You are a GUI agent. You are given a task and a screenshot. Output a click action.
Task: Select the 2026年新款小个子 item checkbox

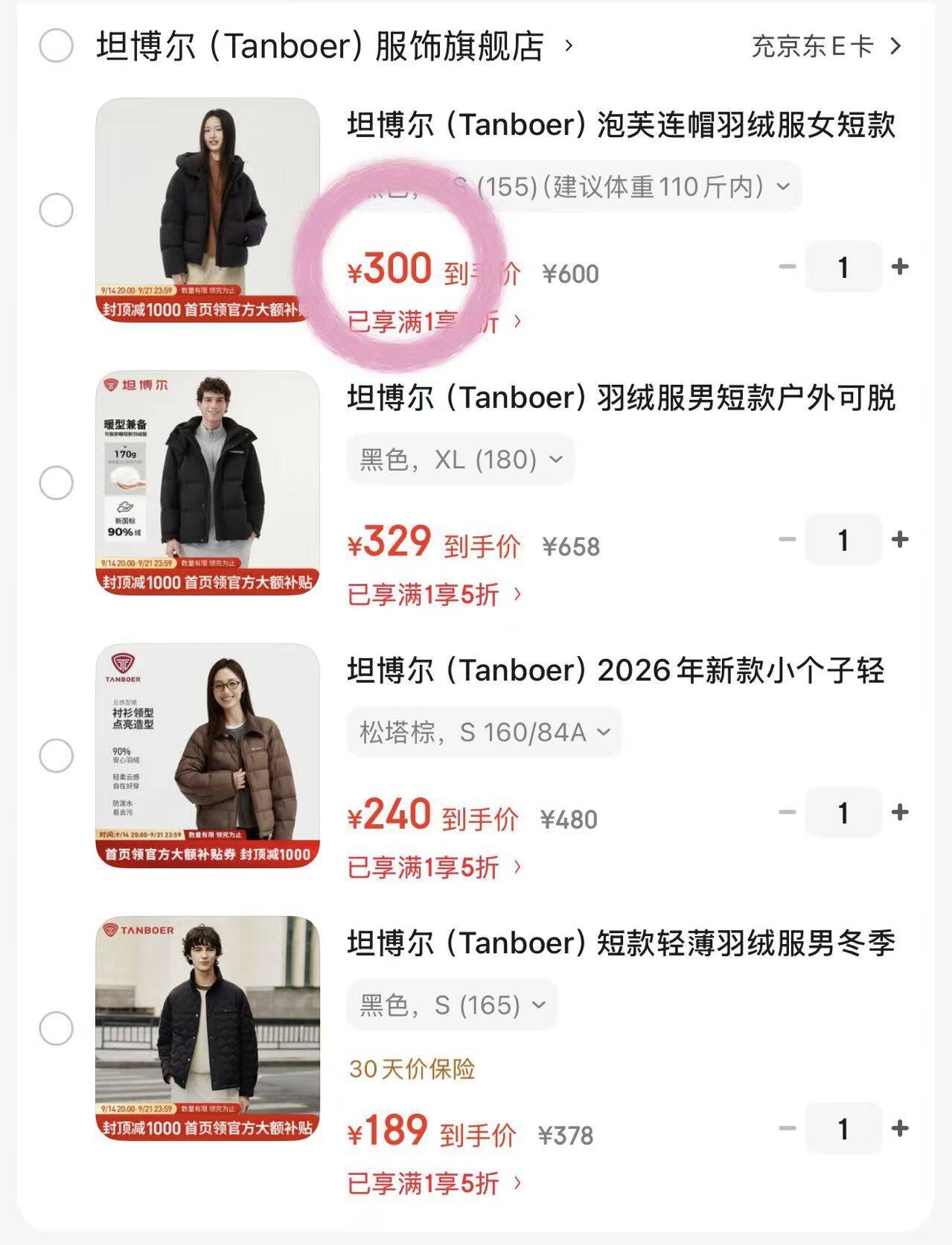(56, 756)
